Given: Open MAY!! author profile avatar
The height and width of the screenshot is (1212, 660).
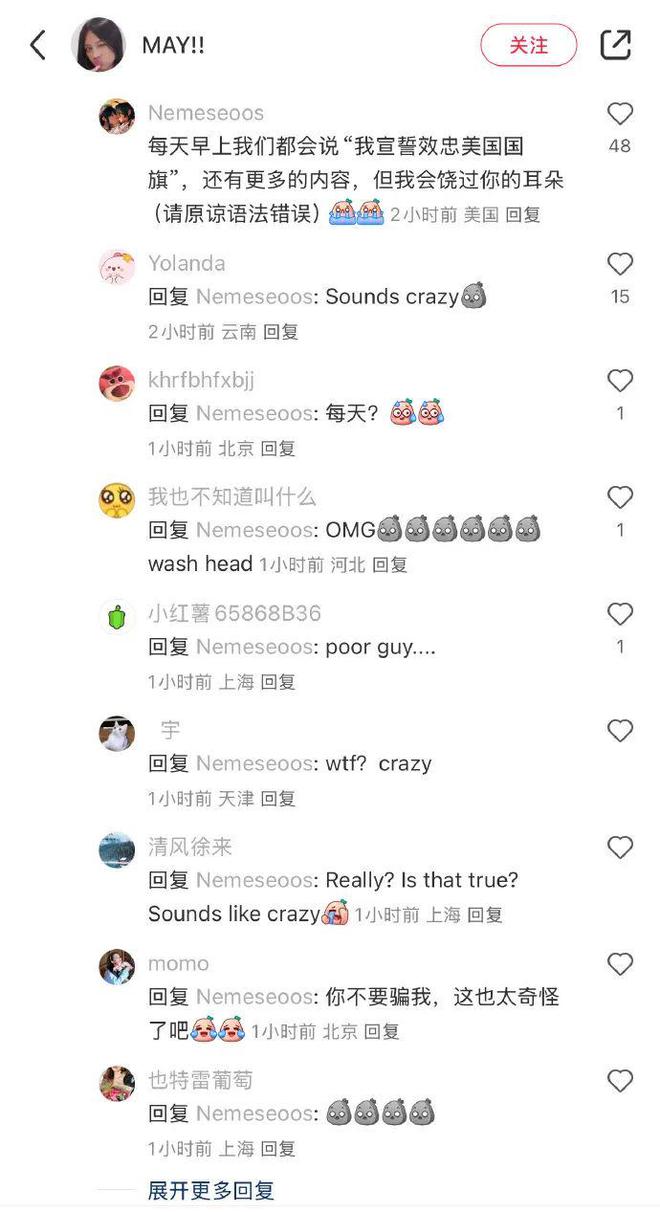Looking at the screenshot, I should [98, 45].
